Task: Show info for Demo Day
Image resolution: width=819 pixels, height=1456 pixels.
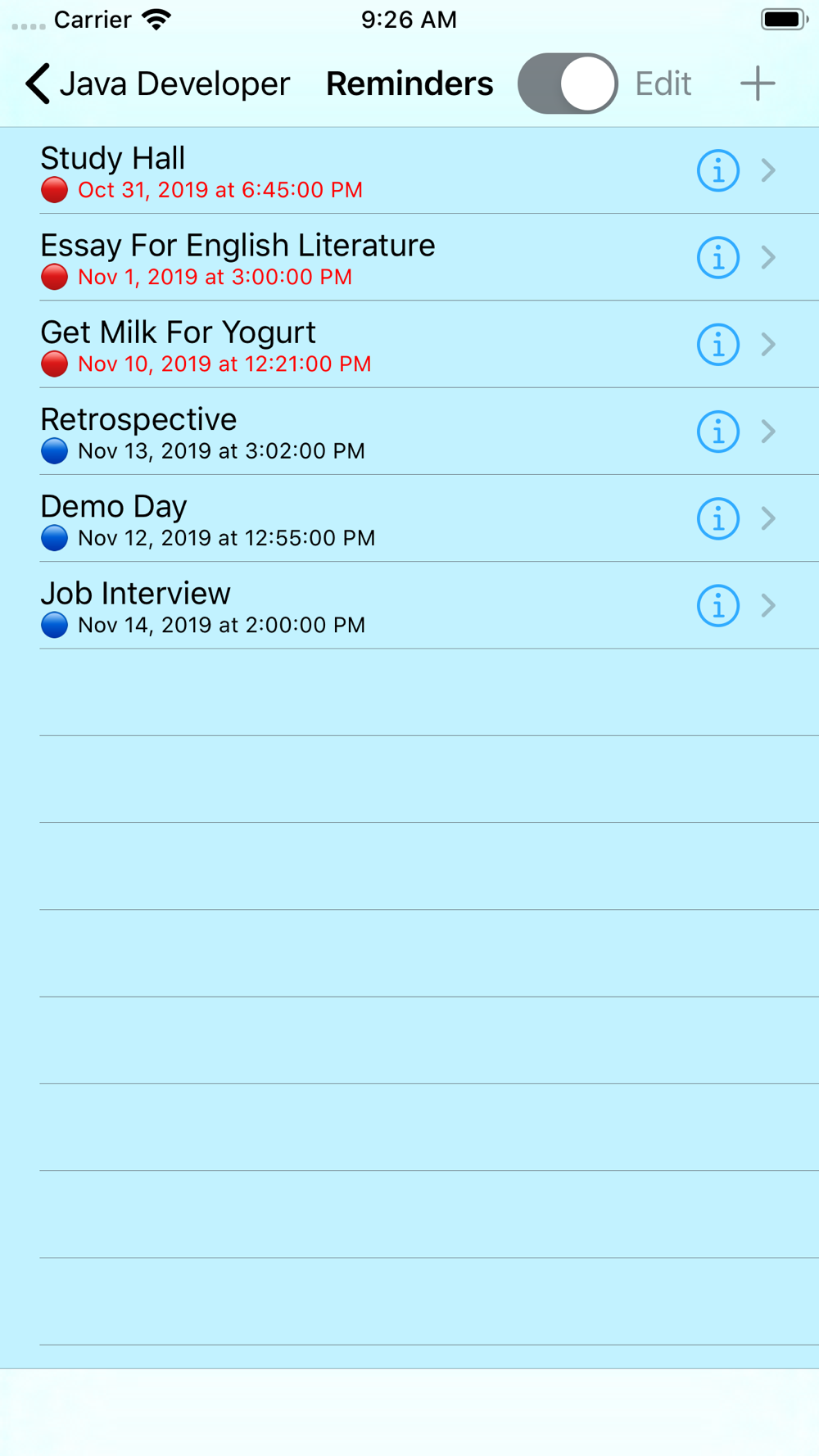Action: [x=718, y=518]
